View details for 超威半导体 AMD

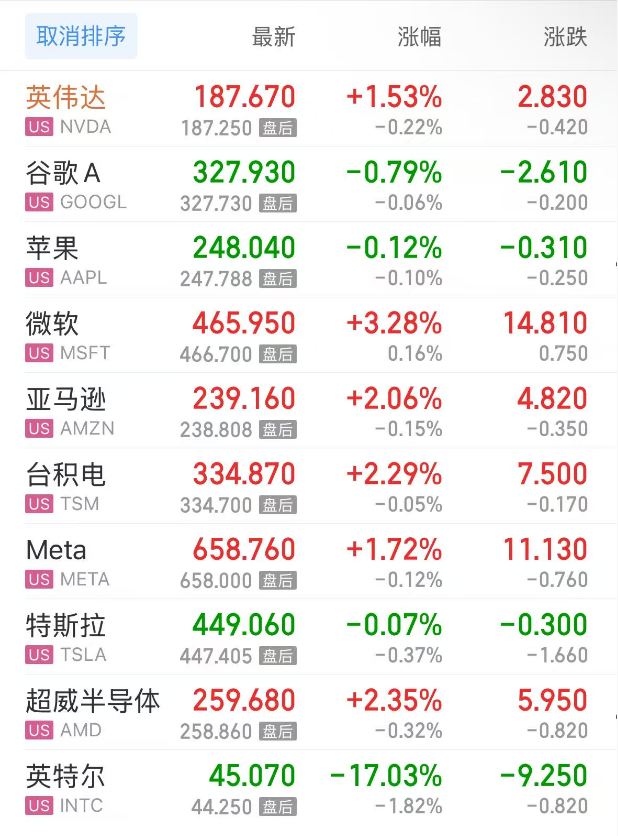[93, 714]
